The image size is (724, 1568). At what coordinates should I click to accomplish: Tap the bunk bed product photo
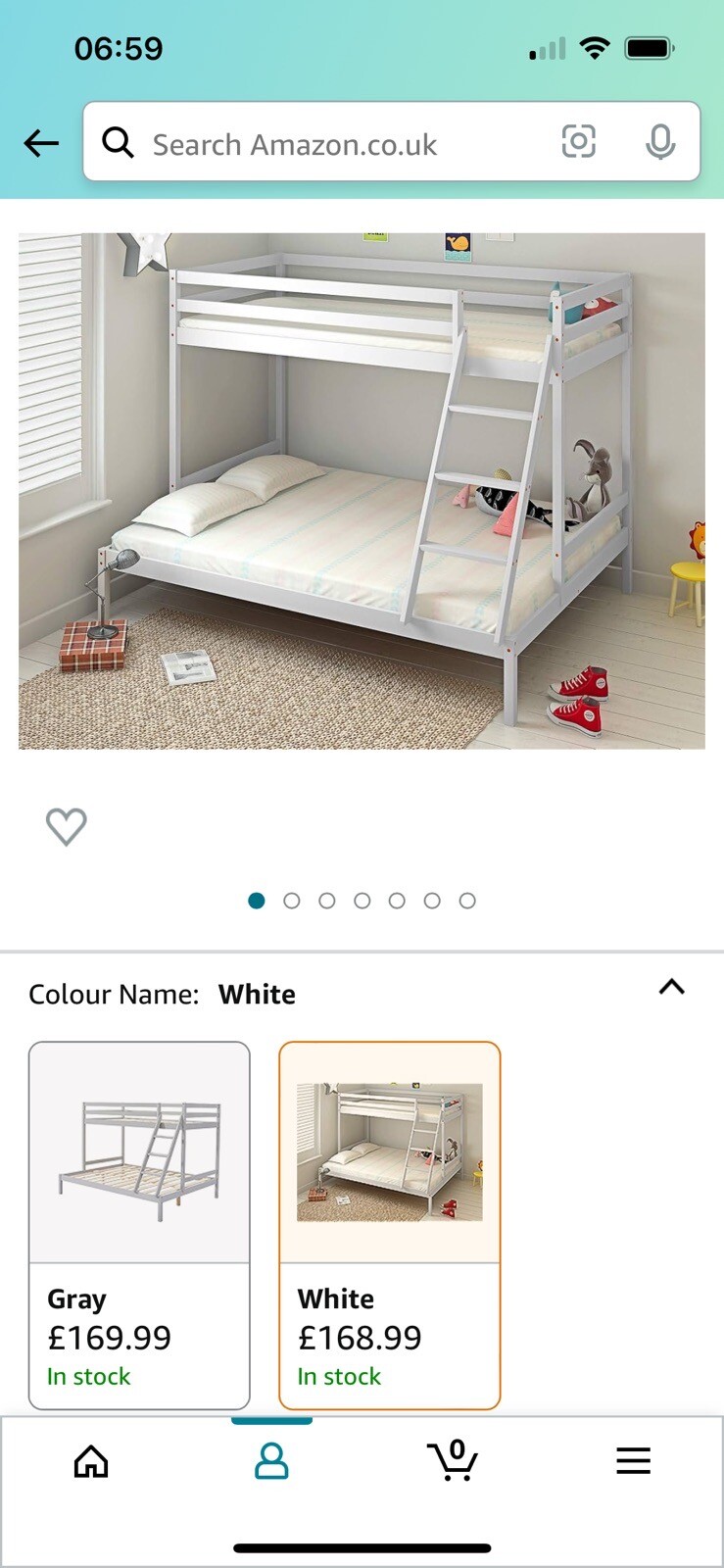click(x=361, y=489)
